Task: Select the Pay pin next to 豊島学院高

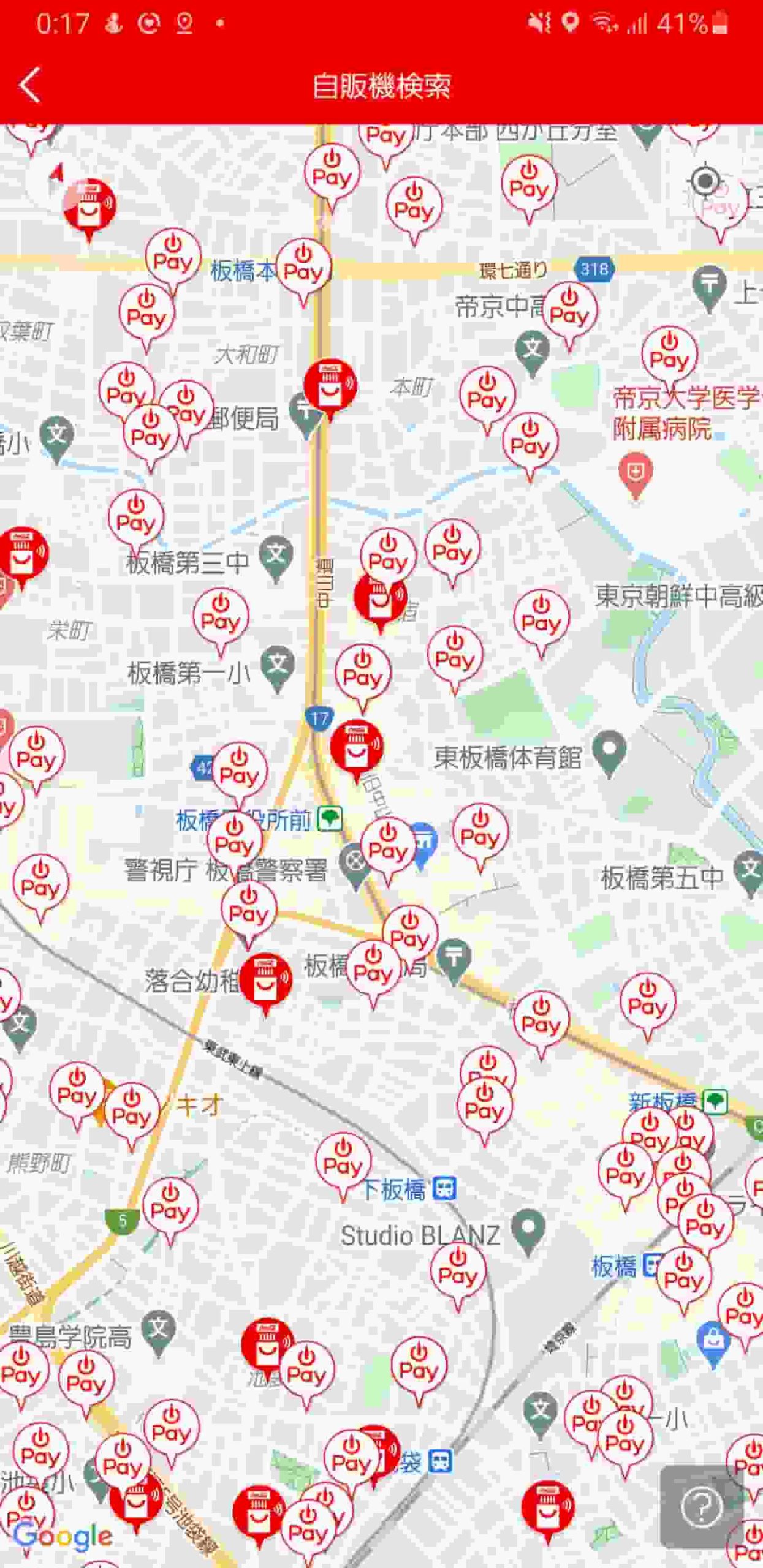Action: click(x=86, y=1383)
